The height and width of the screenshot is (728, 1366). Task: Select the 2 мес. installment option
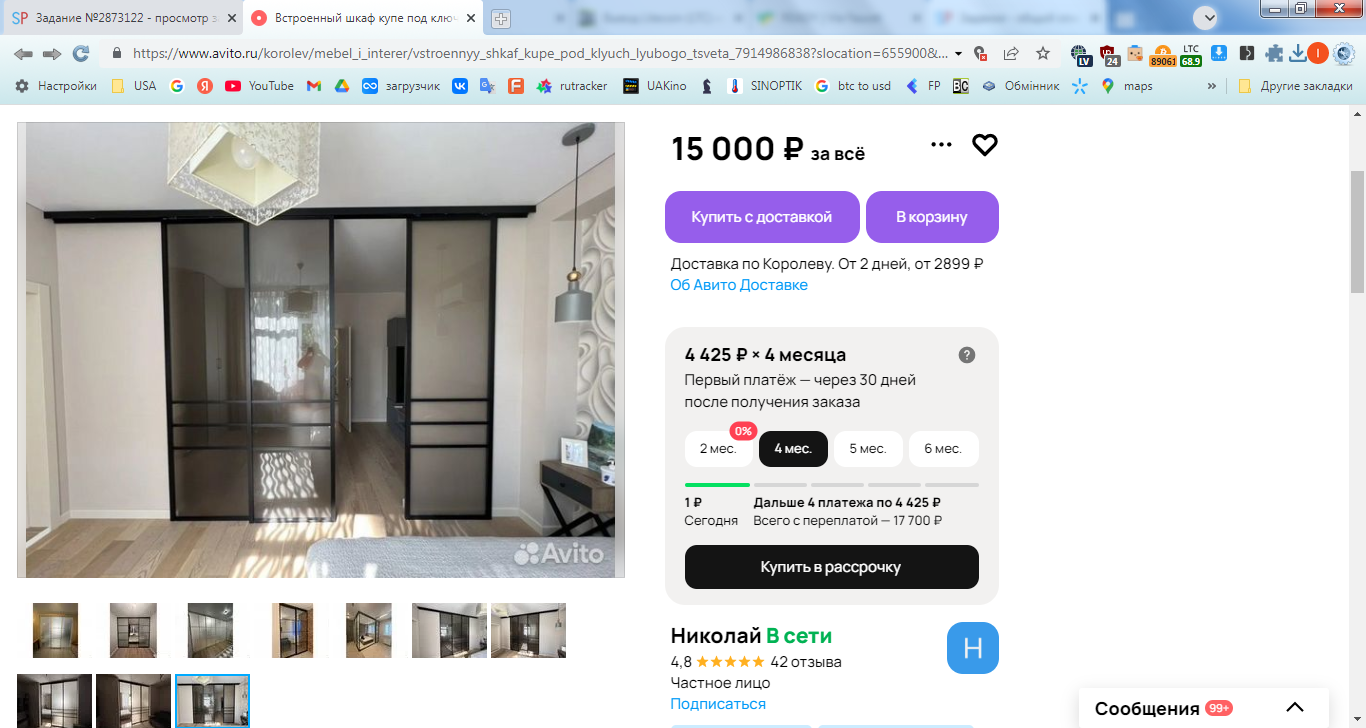(x=718, y=449)
